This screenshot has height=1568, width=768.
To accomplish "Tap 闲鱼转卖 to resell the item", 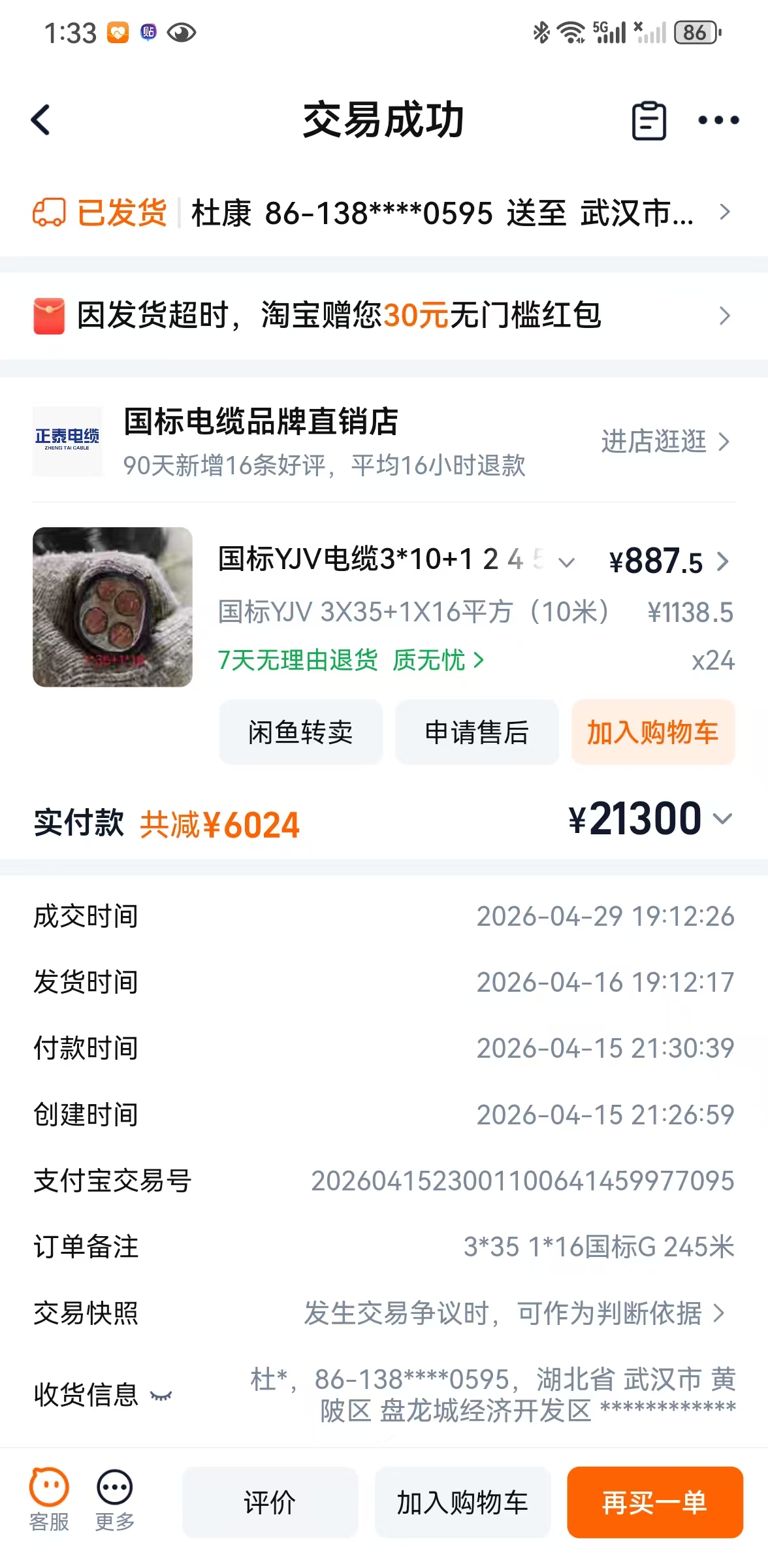I will (x=300, y=732).
